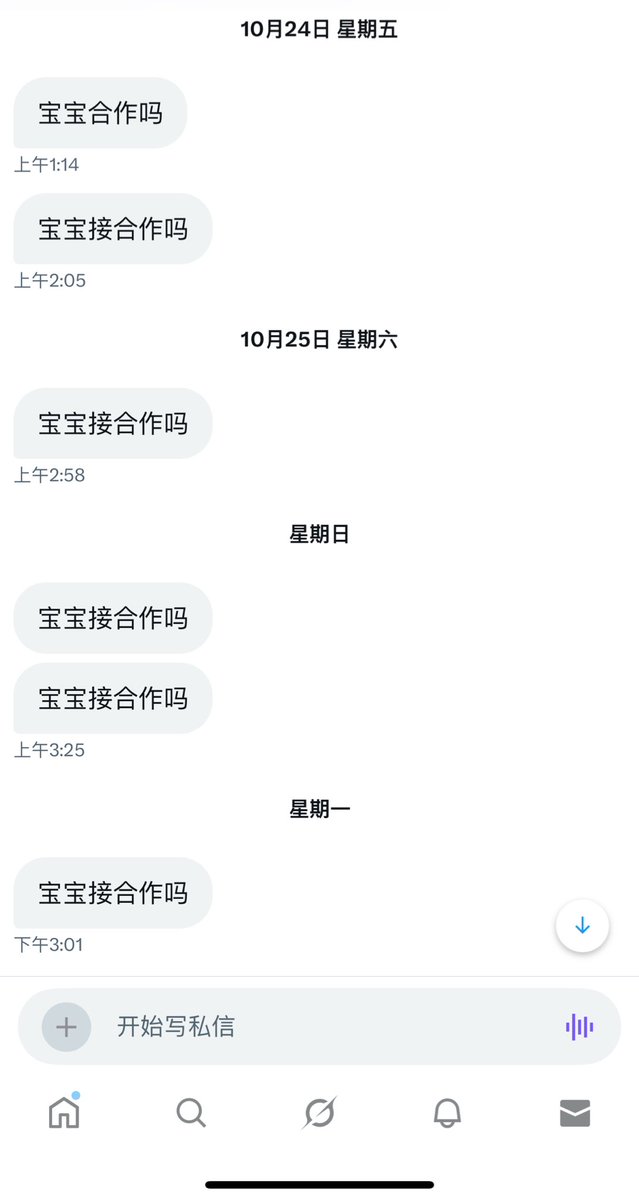Switch to the Messages envelope tab
Screen dimensions: 639x1200
575,1112
